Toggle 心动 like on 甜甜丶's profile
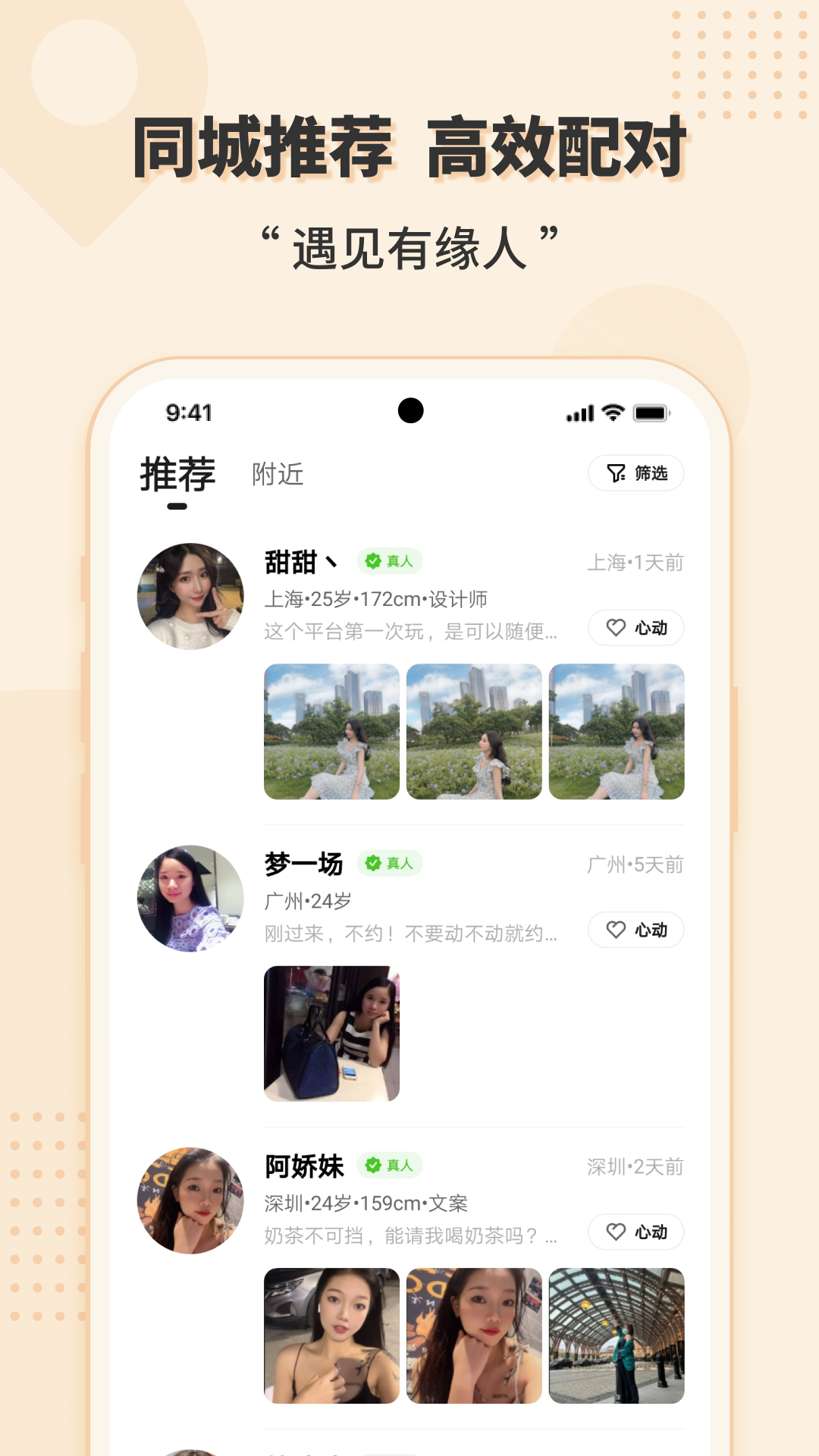This screenshot has width=819, height=1456. tap(635, 628)
